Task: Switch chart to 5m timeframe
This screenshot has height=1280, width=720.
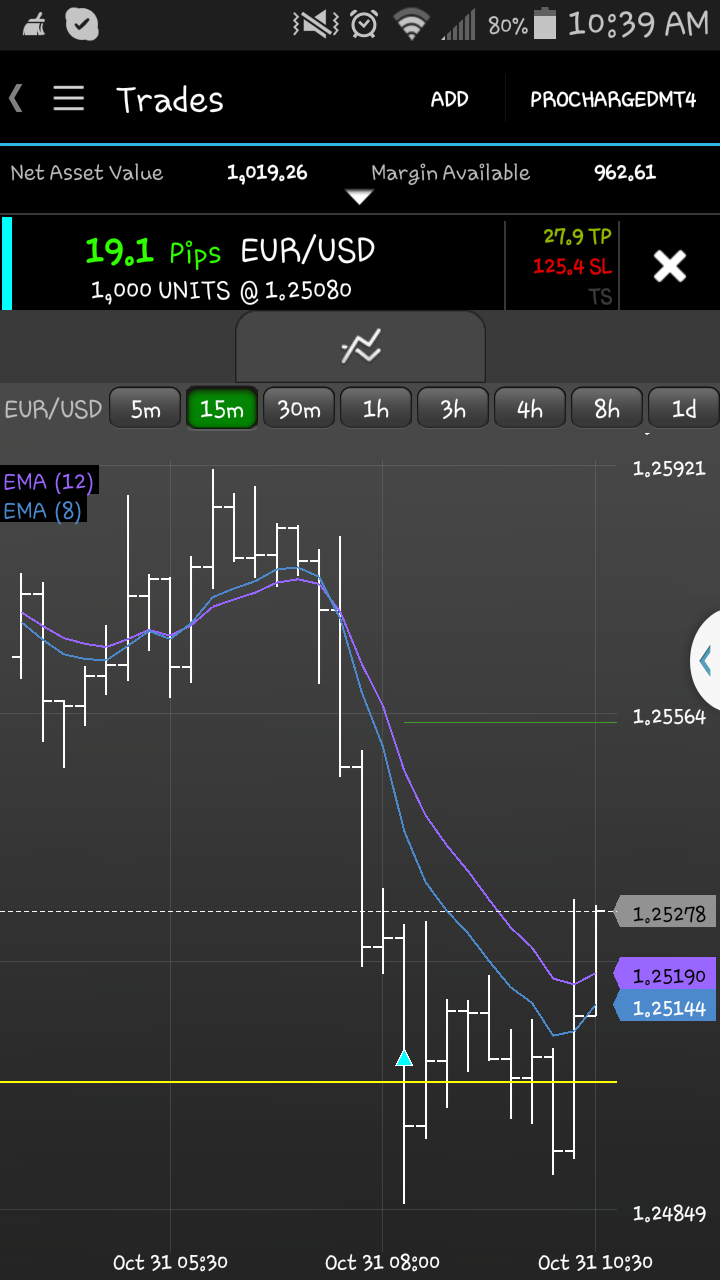Action: point(145,409)
